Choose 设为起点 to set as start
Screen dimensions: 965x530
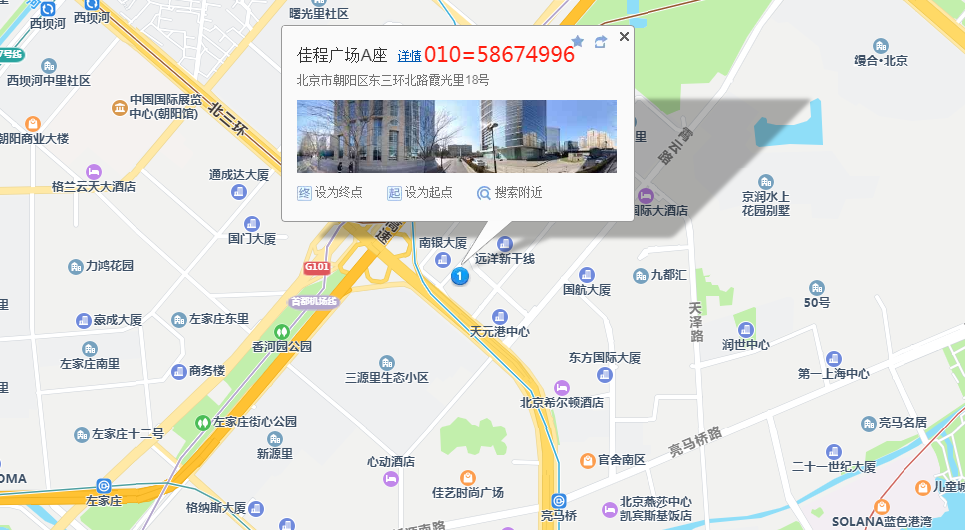point(419,193)
